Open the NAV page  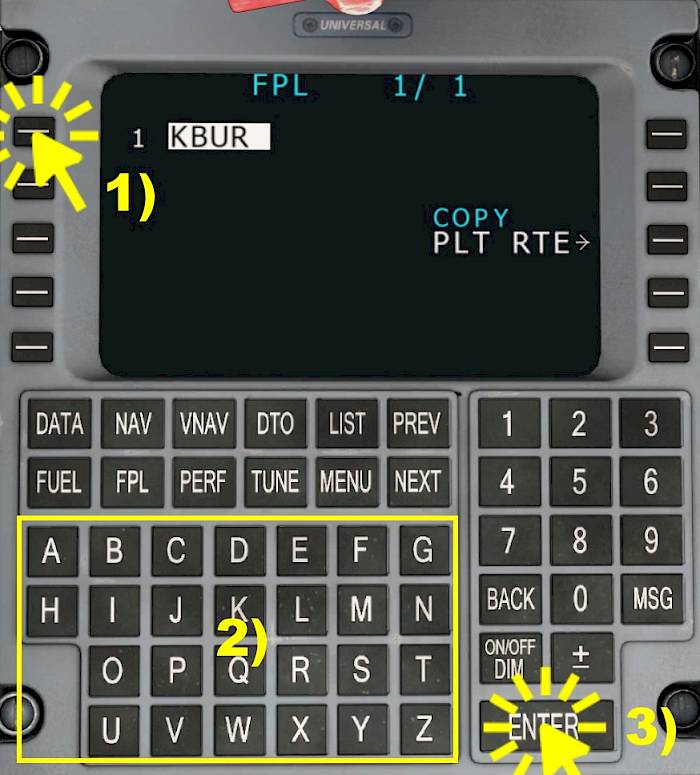point(132,424)
